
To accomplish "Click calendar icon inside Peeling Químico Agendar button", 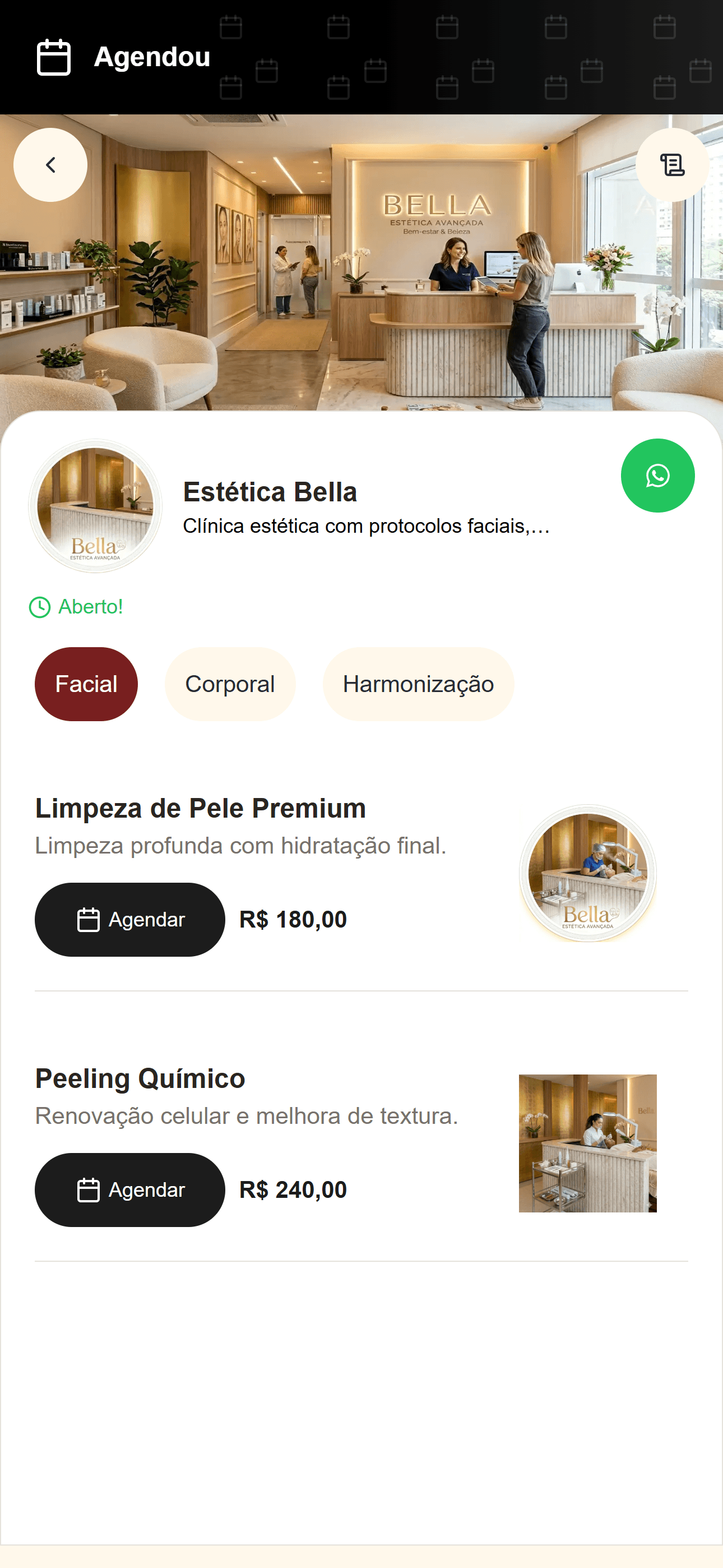I will point(88,1189).
